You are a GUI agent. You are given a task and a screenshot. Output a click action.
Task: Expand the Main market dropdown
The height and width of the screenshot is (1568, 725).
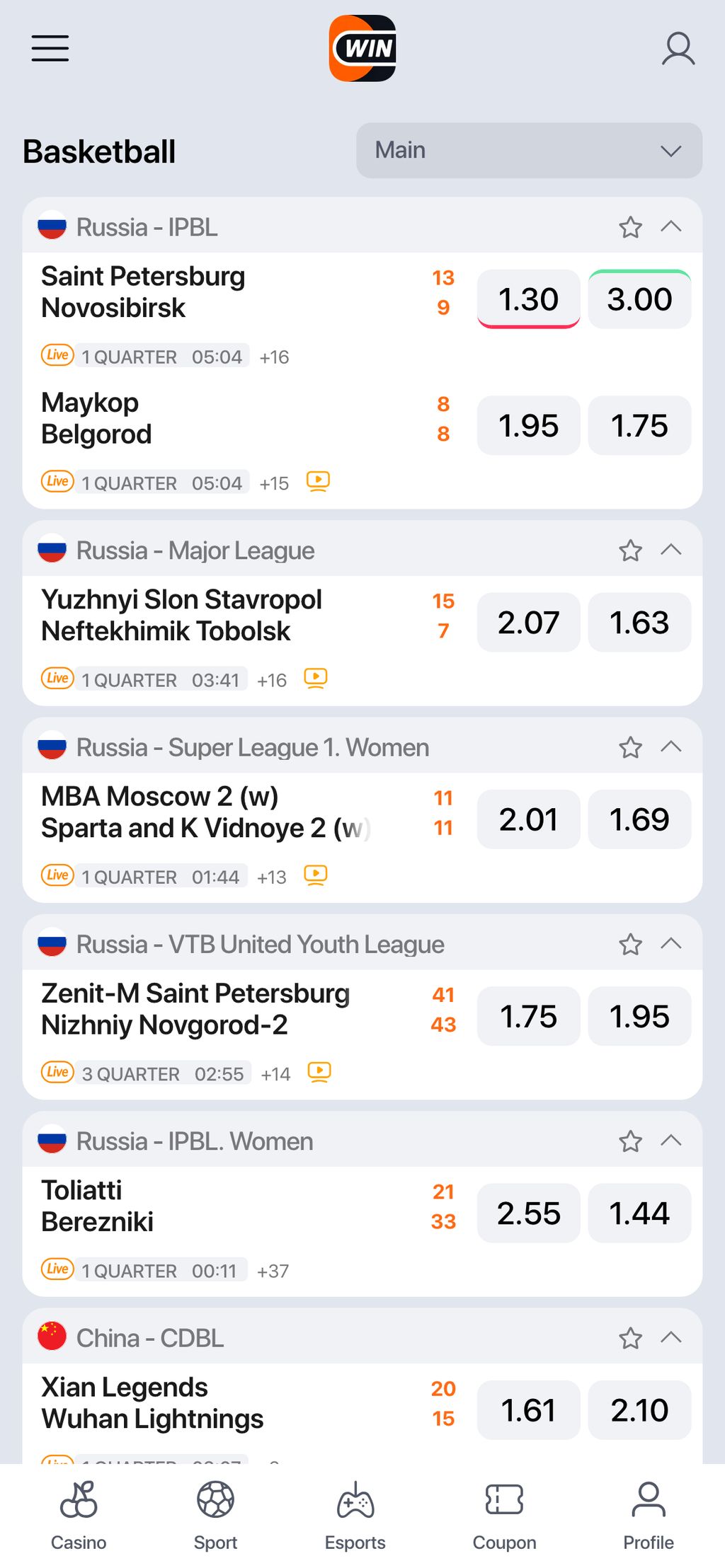529,151
